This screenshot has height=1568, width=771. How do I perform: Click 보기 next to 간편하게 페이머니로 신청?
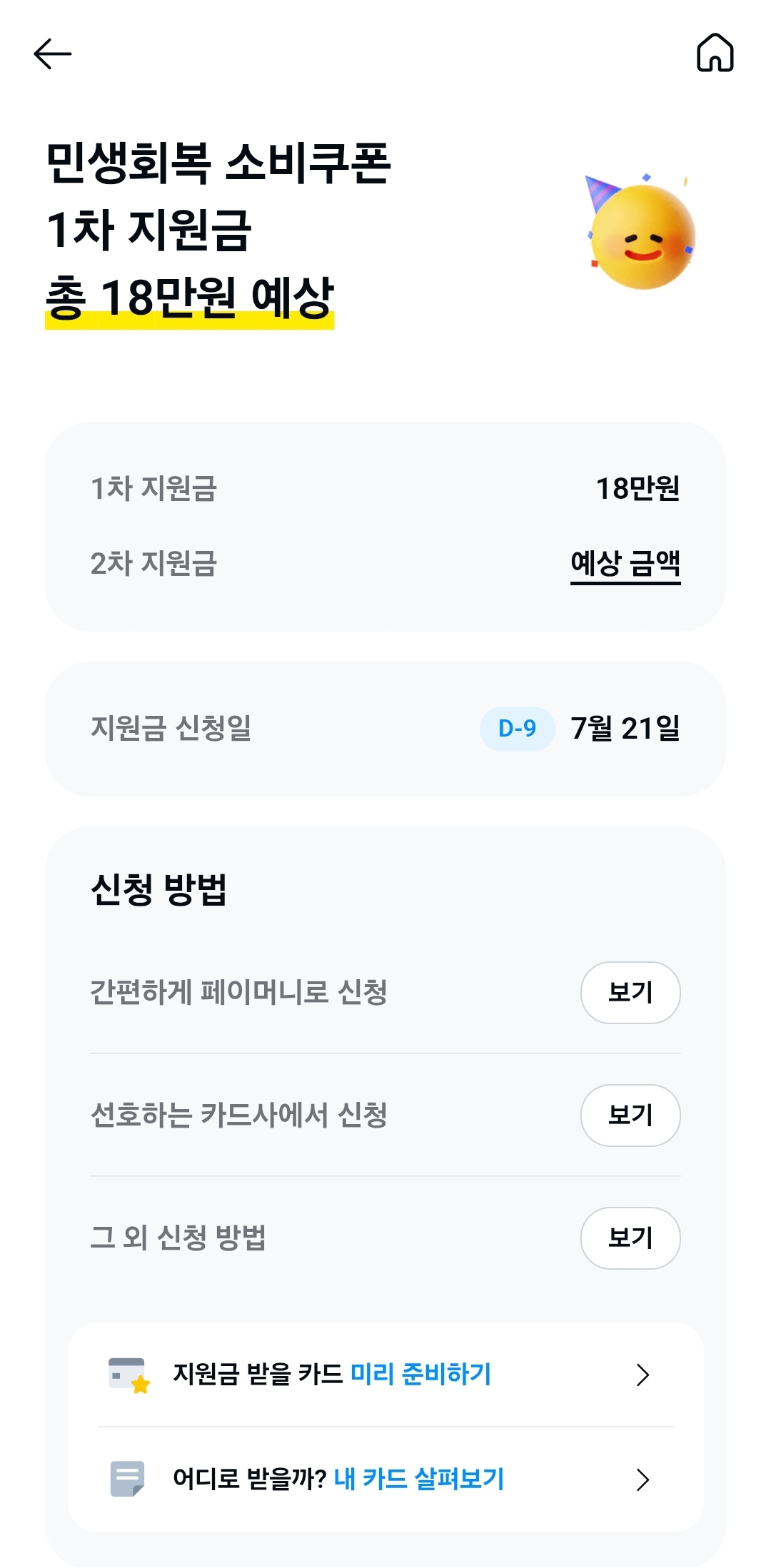[630, 993]
